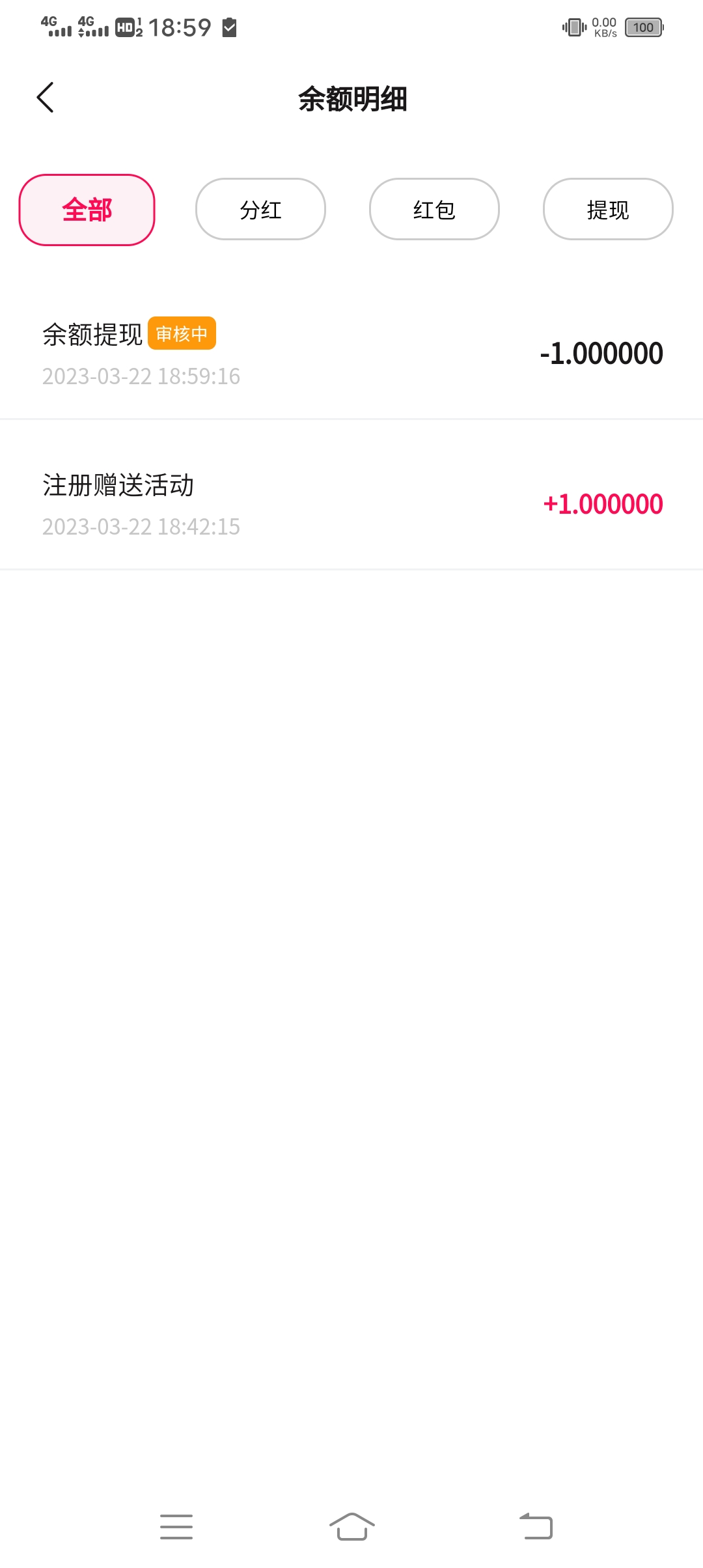The width and height of the screenshot is (703, 1568).
Task: Tap the system home button
Action: click(x=351, y=1527)
